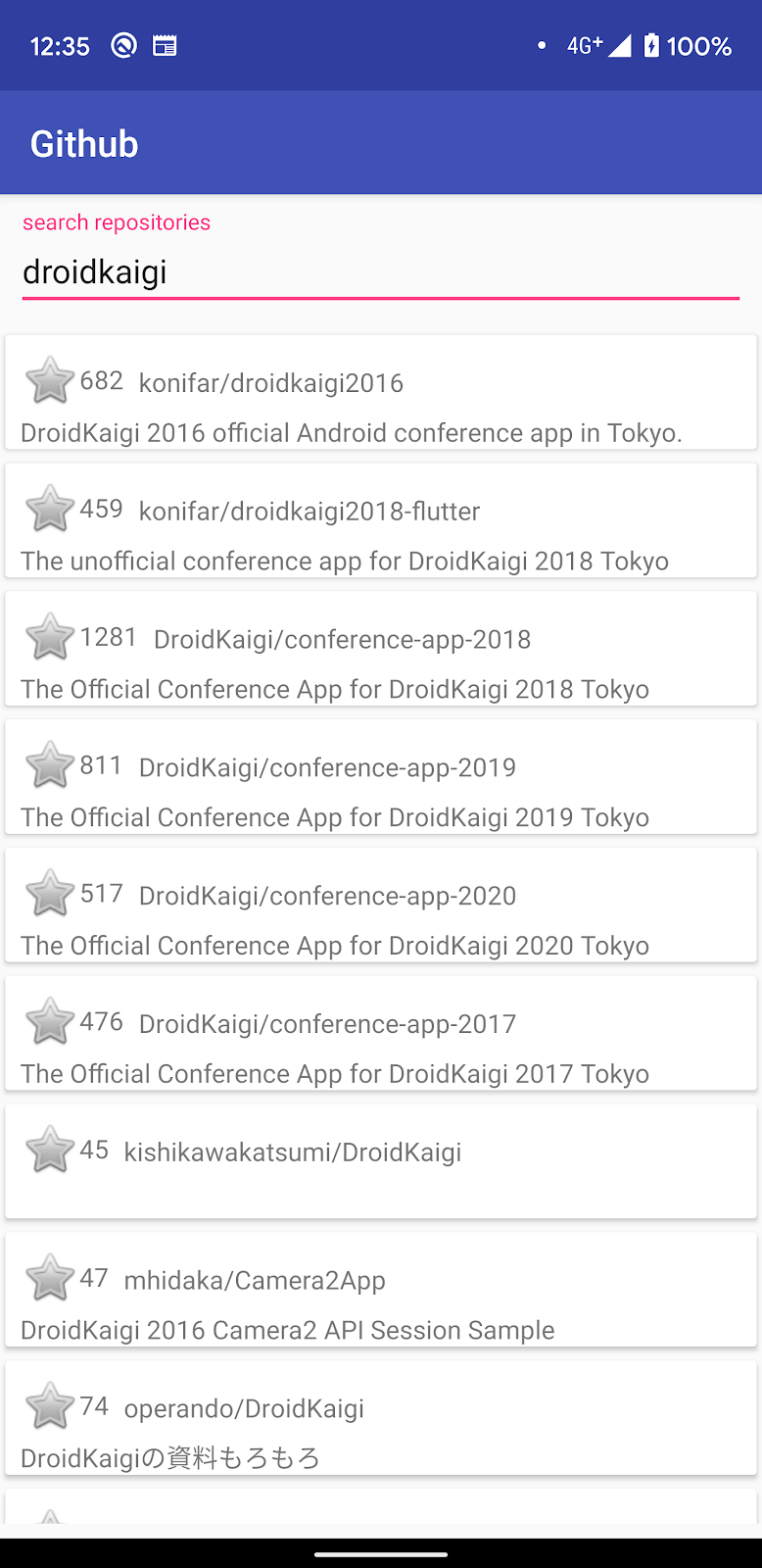Click the star icon for operando/DroidKaigi
Image resolution: width=762 pixels, height=1568 pixels.
tap(49, 1406)
